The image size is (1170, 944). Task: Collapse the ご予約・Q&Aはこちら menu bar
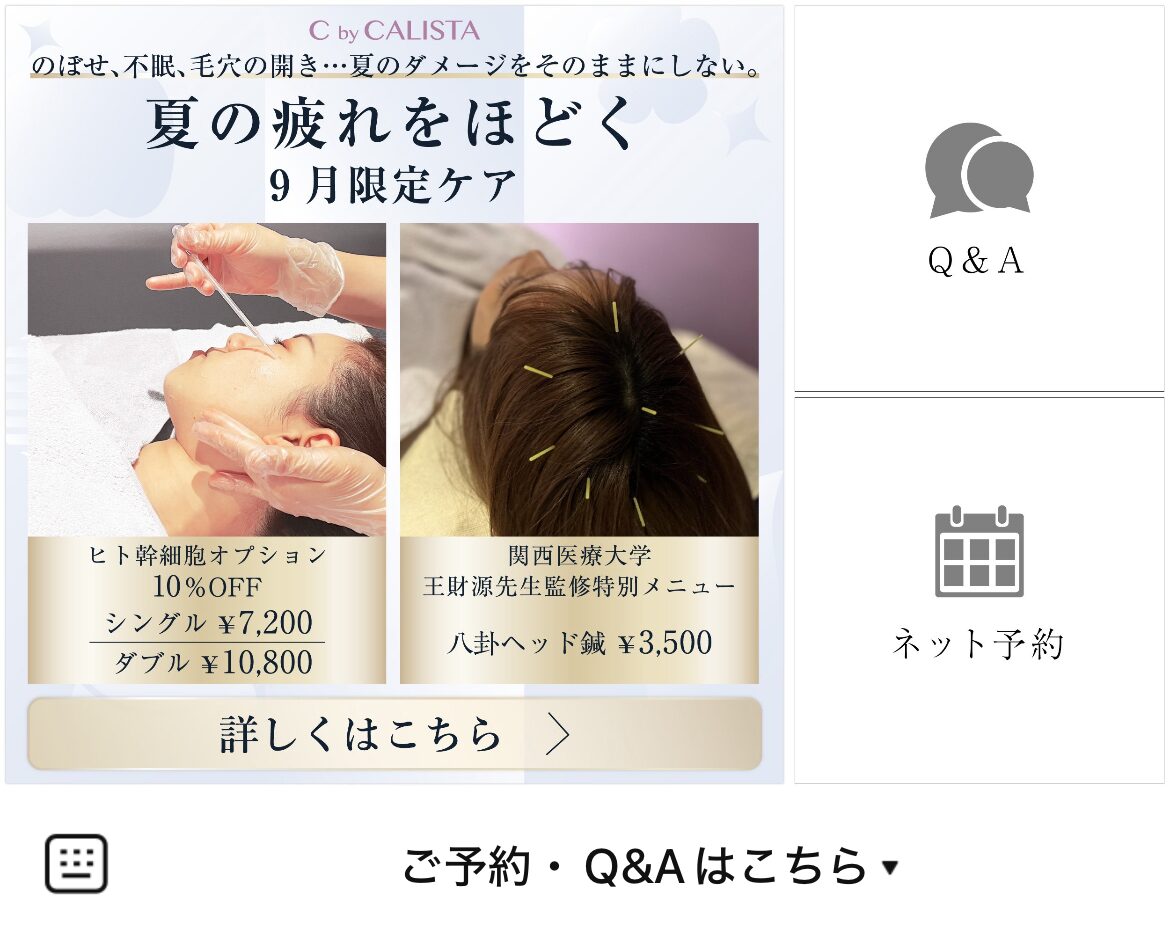tap(650, 866)
